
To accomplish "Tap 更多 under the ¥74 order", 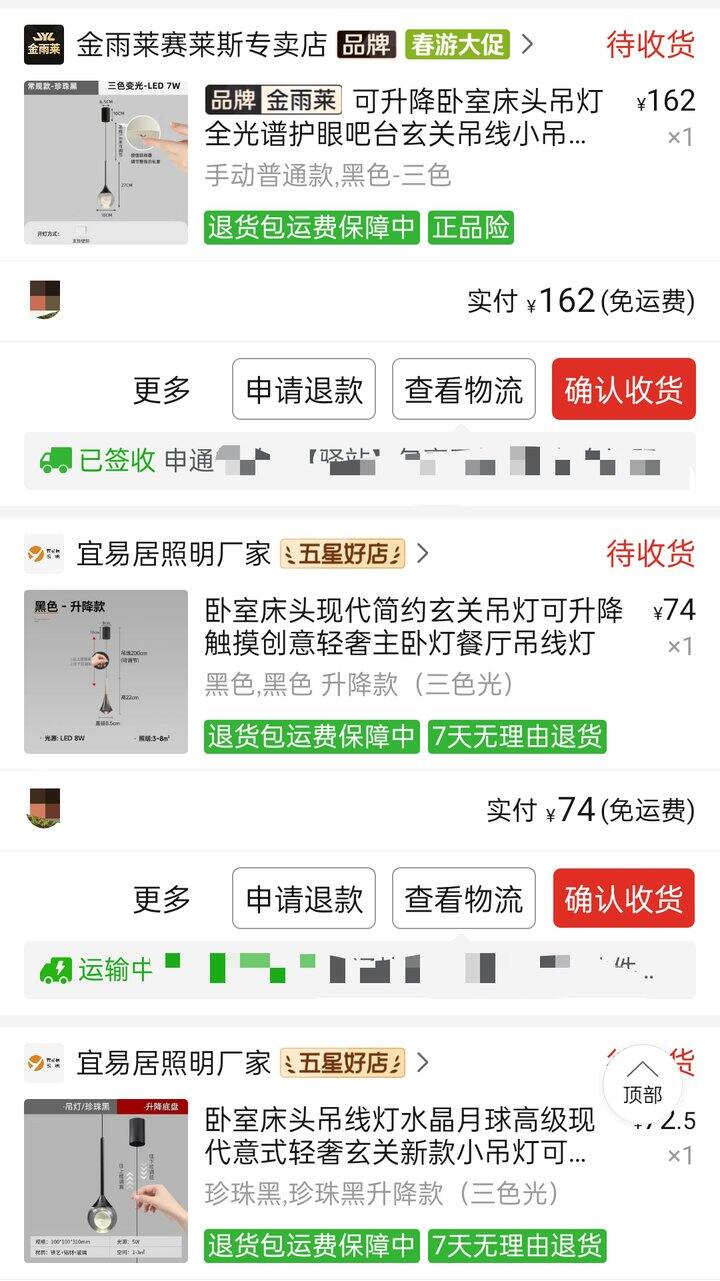I will pos(162,899).
